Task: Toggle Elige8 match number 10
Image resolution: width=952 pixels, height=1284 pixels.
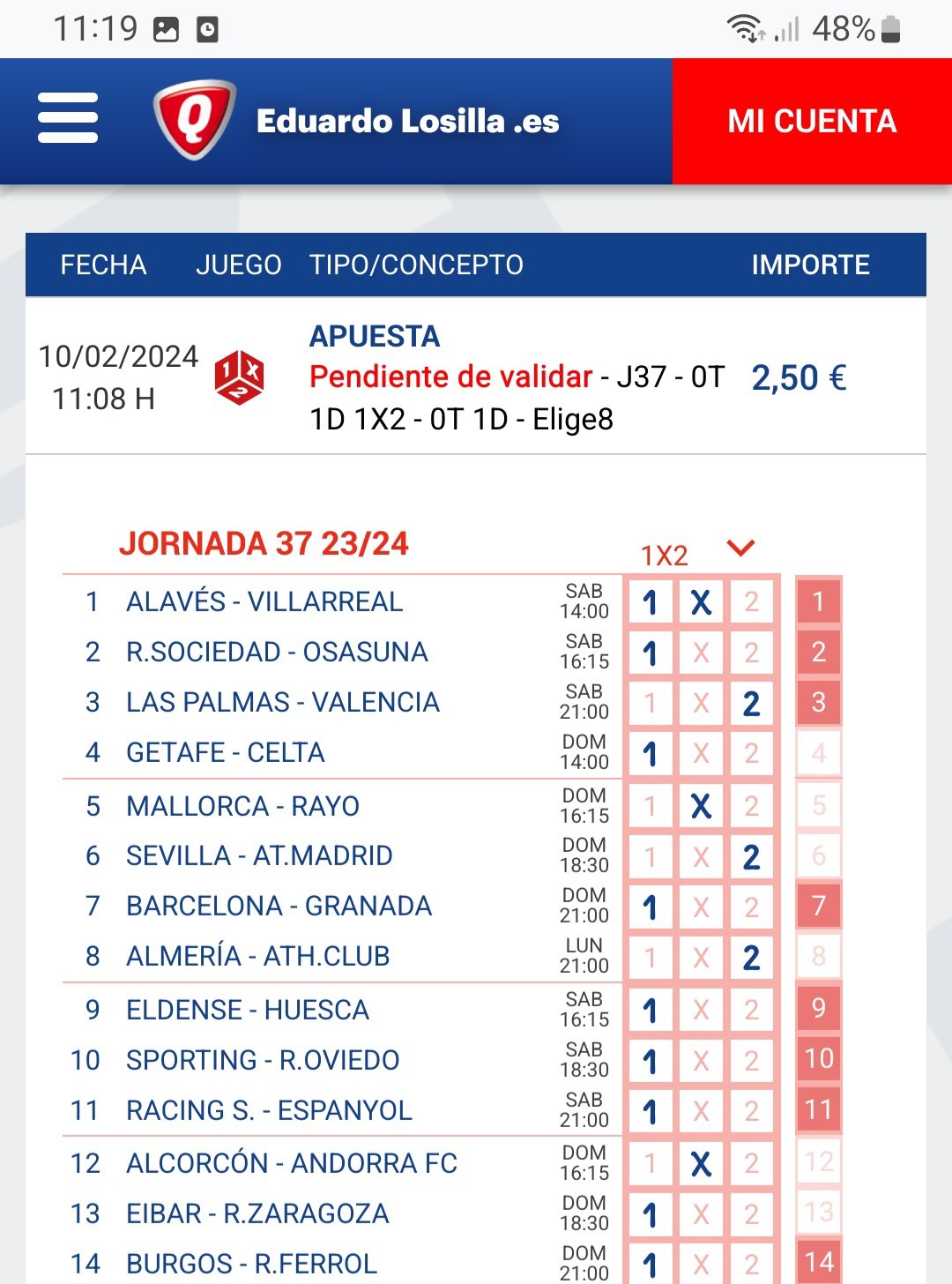Action: pyautogui.click(x=819, y=1058)
